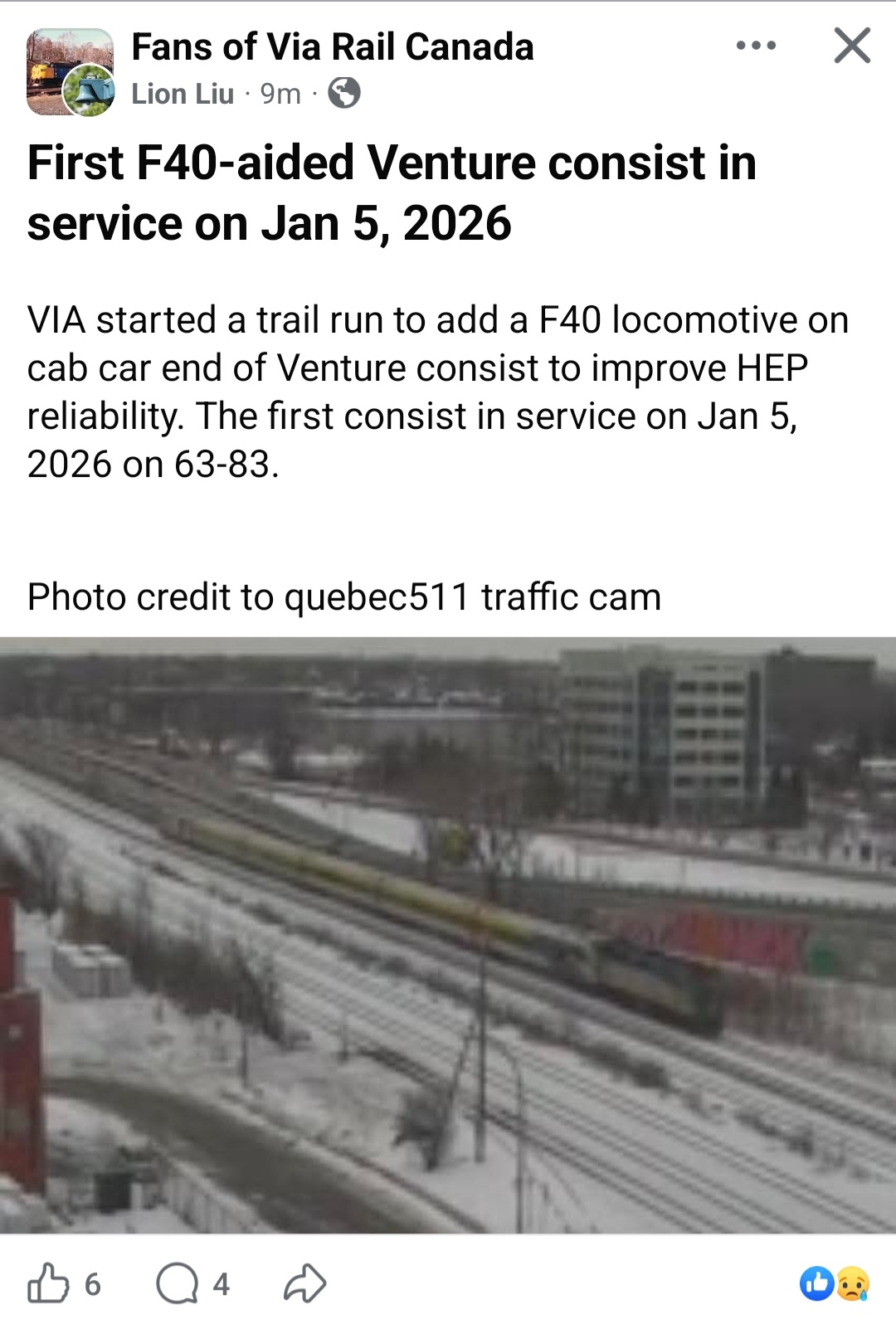896x1324 pixels.
Task: View who reacted to this post
Action: pos(834,1283)
